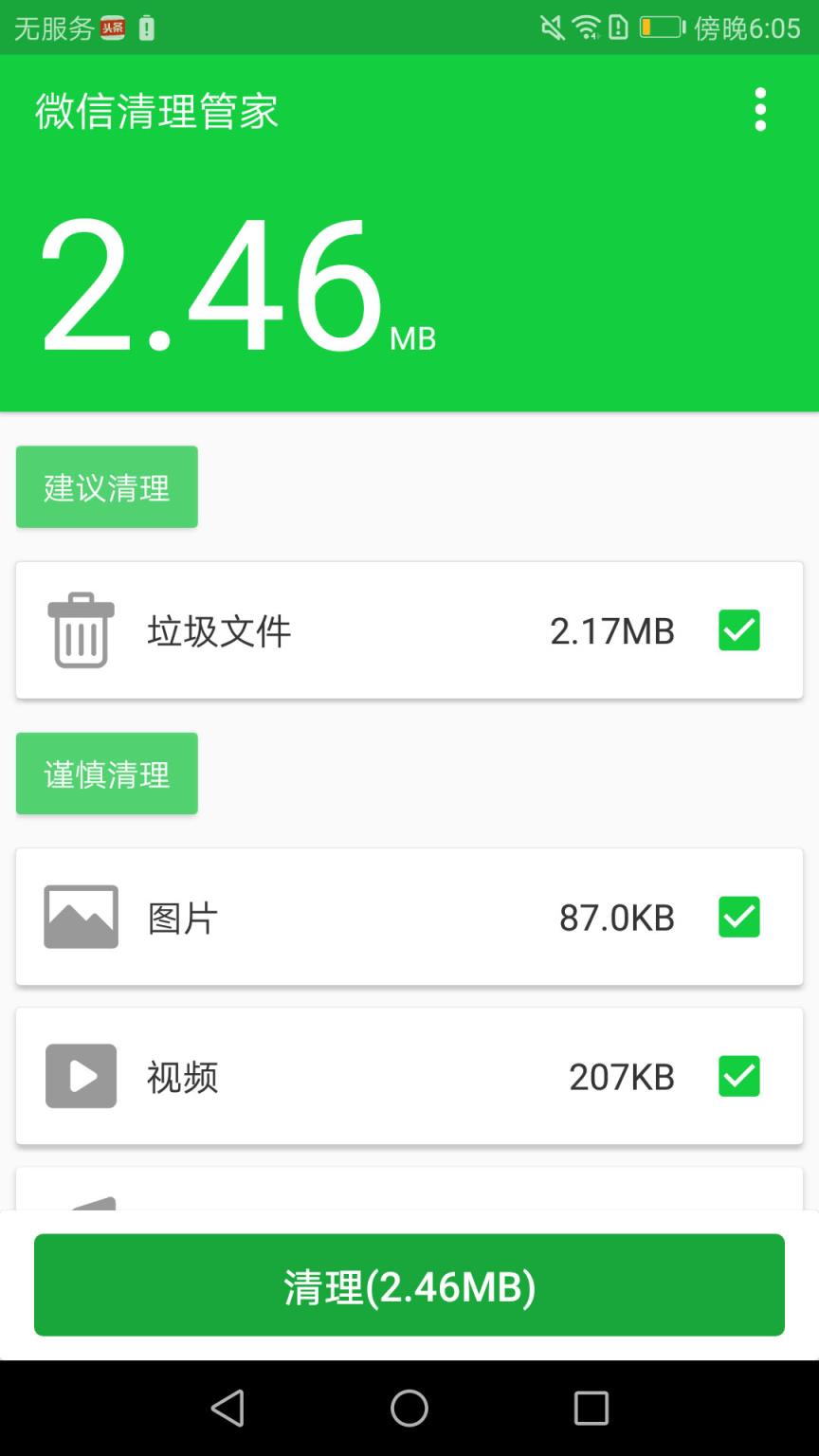The image size is (819, 1456).
Task: Click the Wi-Fi icon in the status bar
Action: (x=585, y=27)
